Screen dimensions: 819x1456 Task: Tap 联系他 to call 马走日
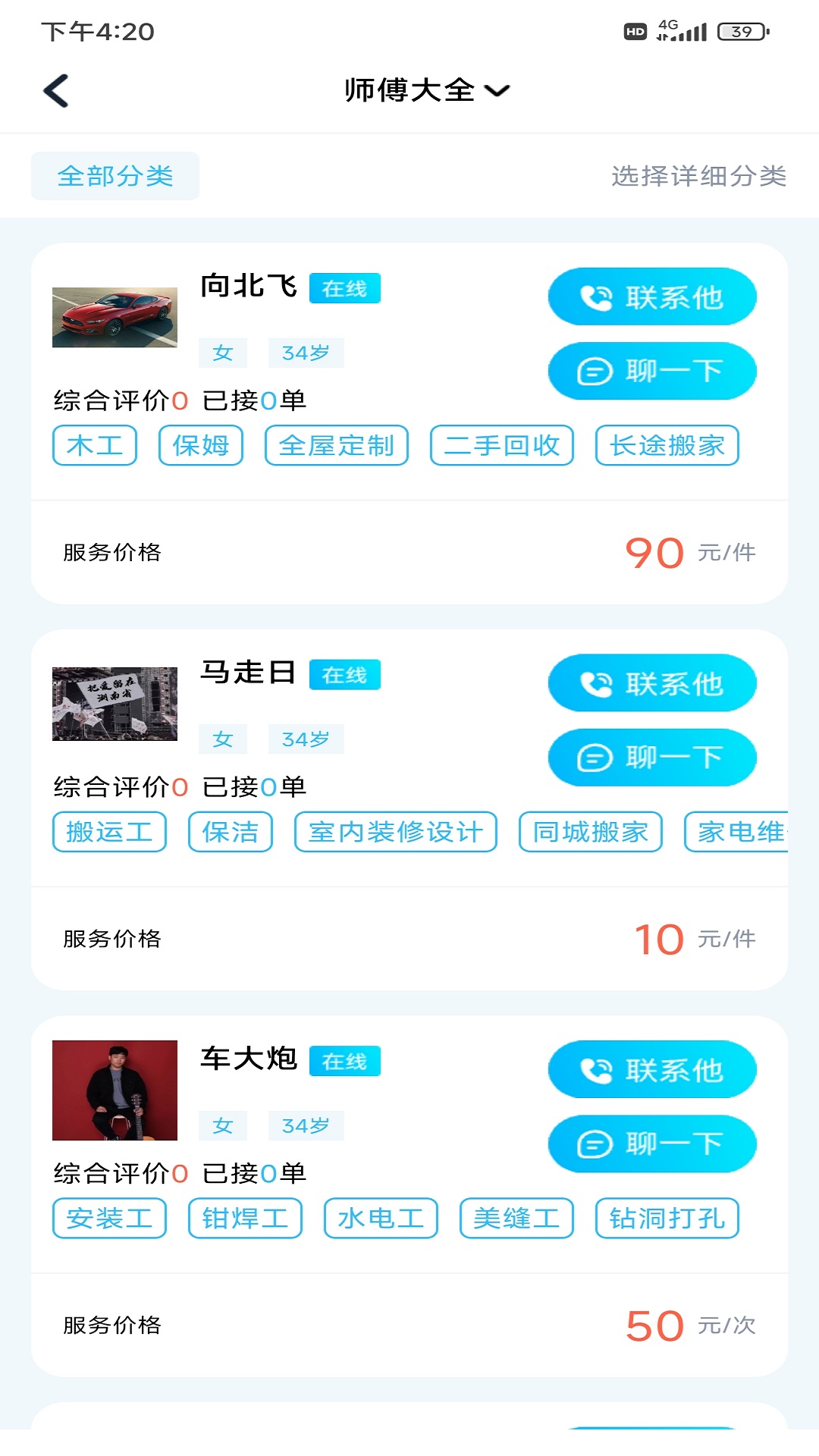pos(652,683)
